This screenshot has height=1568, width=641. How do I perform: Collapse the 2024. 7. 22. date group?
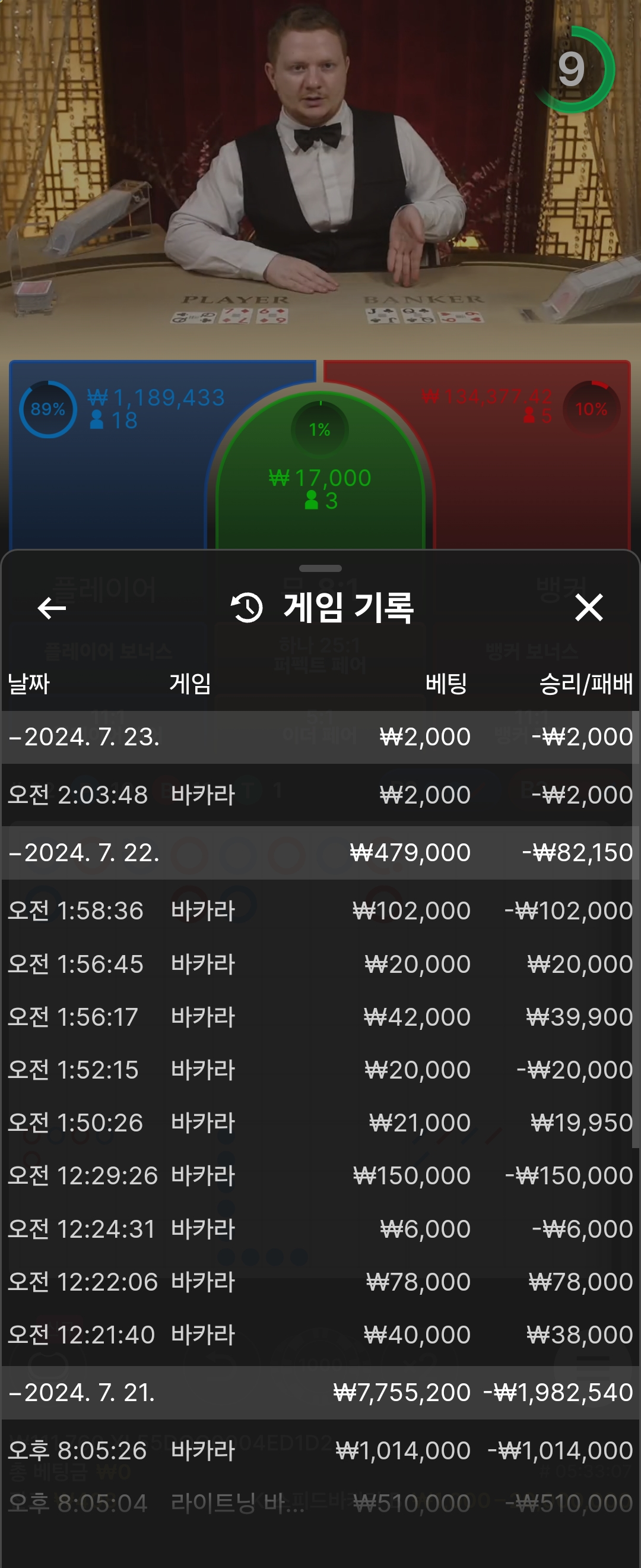tap(85, 853)
